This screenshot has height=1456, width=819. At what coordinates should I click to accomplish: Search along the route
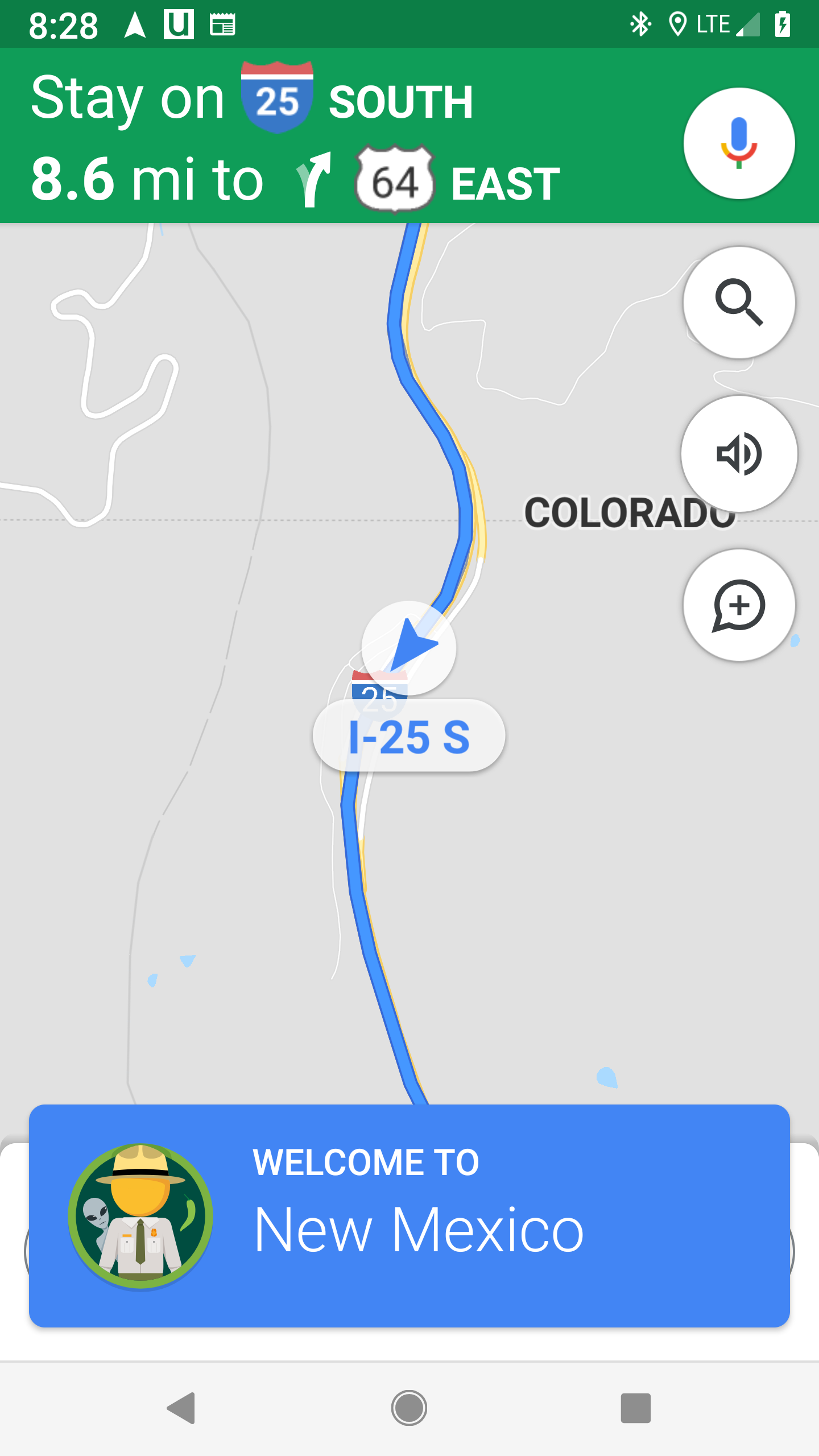tap(739, 303)
